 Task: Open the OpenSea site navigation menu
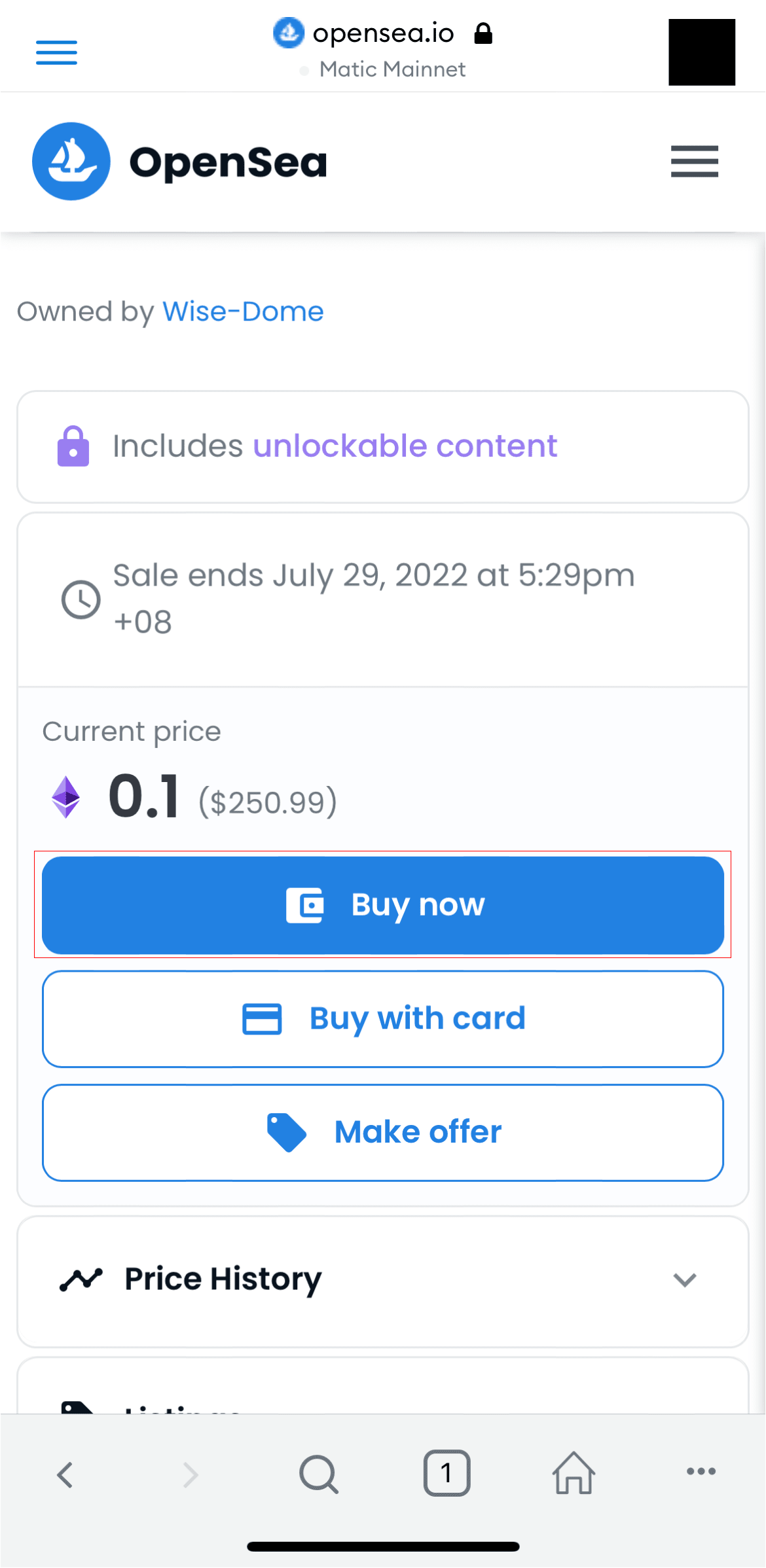tap(694, 162)
